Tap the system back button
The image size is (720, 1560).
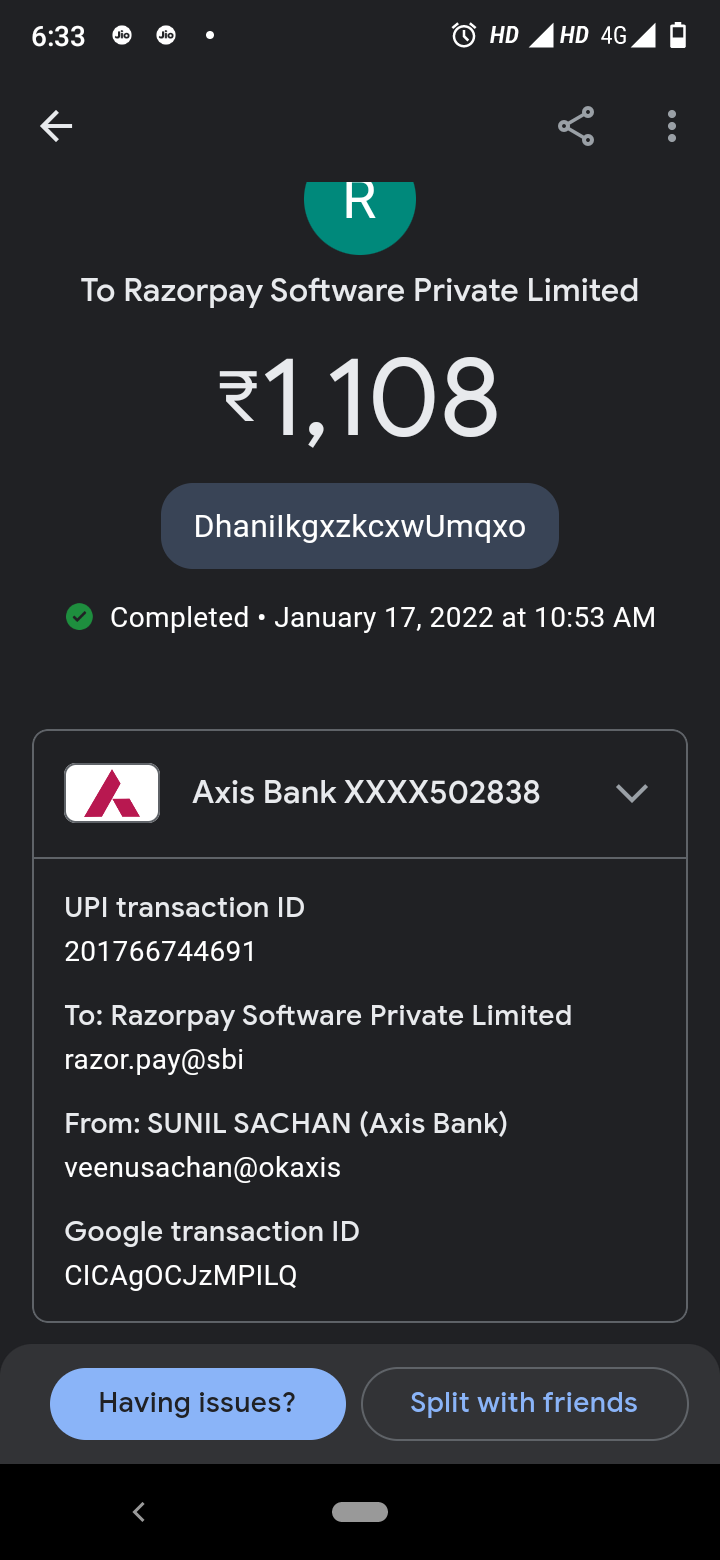(139, 1512)
